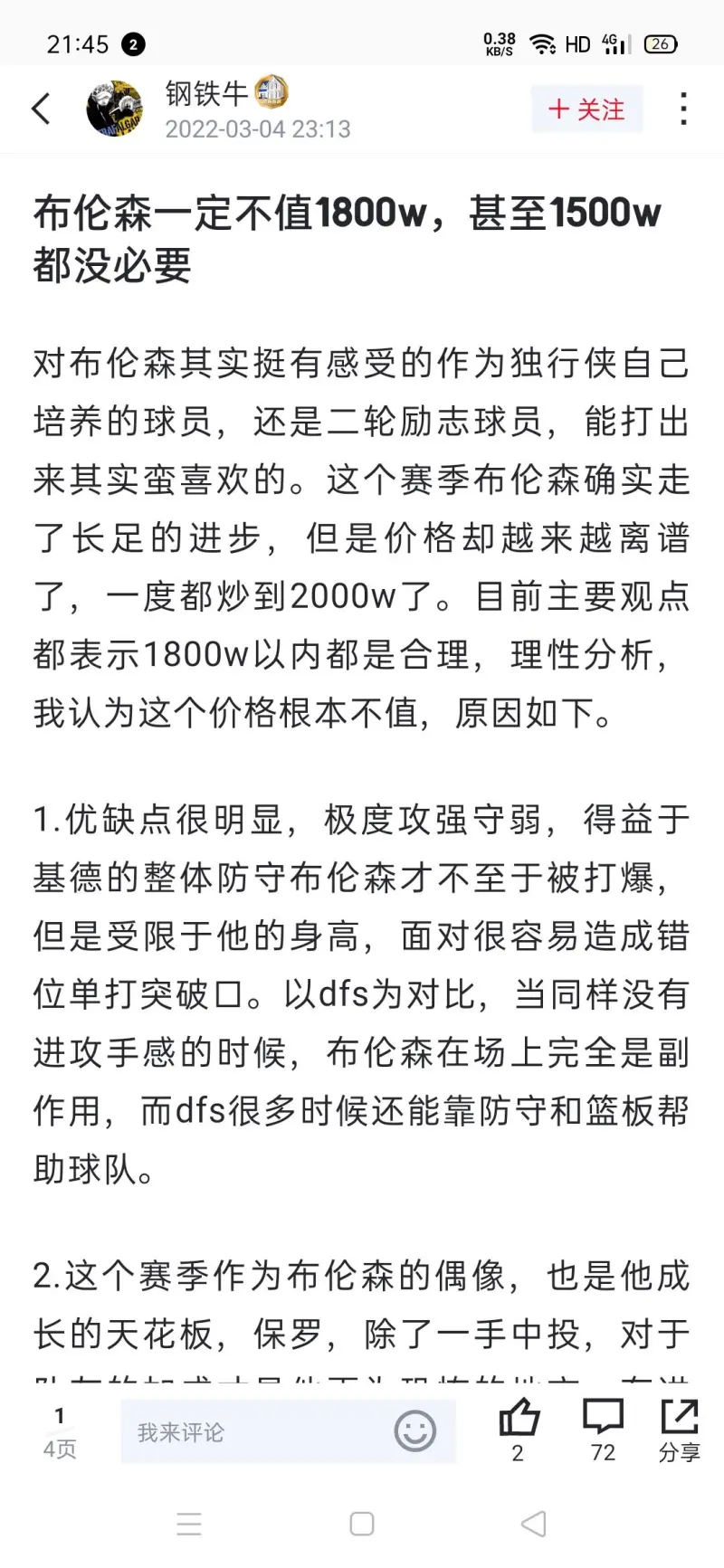Screen dimensions: 724x1568
Task: Open the page selector showing 1 of 4页
Action: (60, 1431)
